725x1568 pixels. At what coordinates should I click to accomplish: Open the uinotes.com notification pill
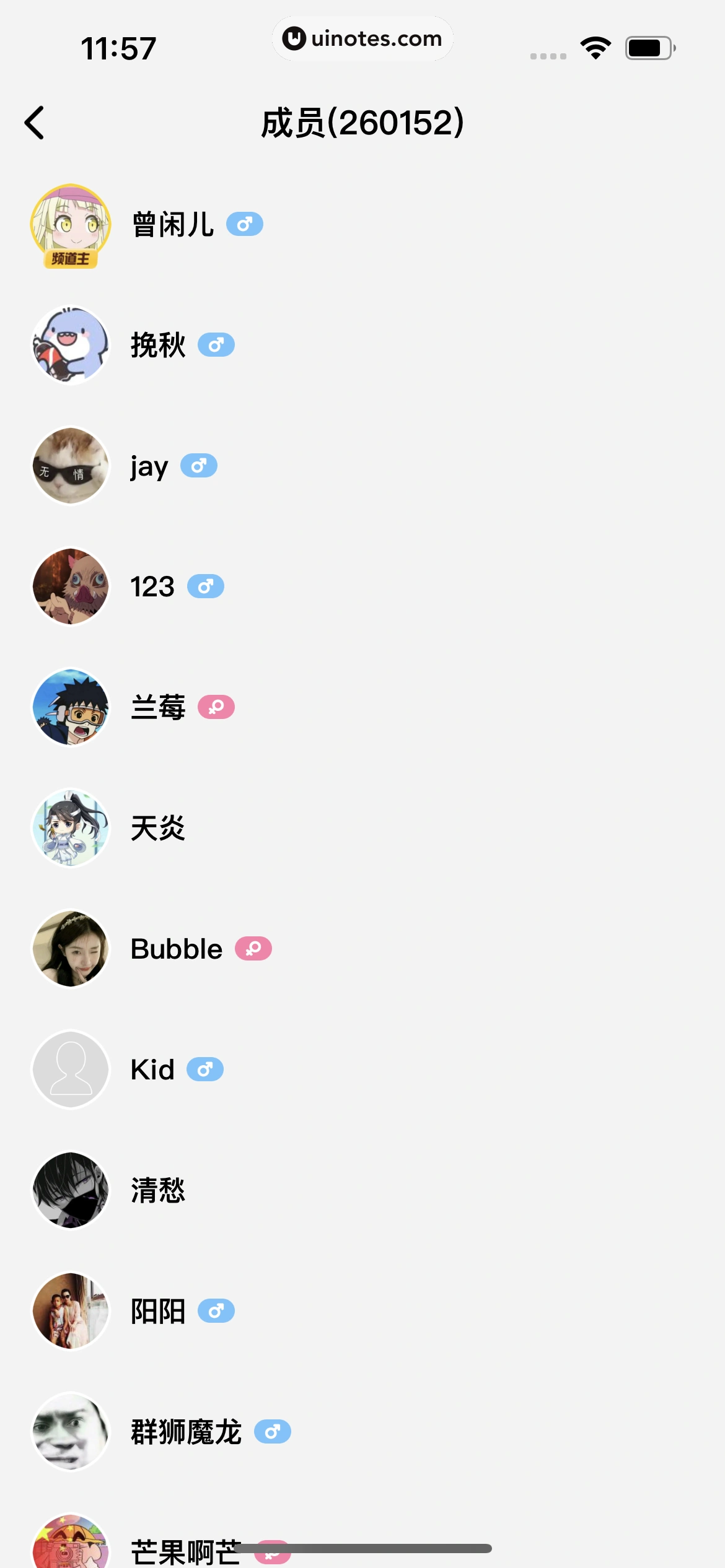[x=362, y=38]
